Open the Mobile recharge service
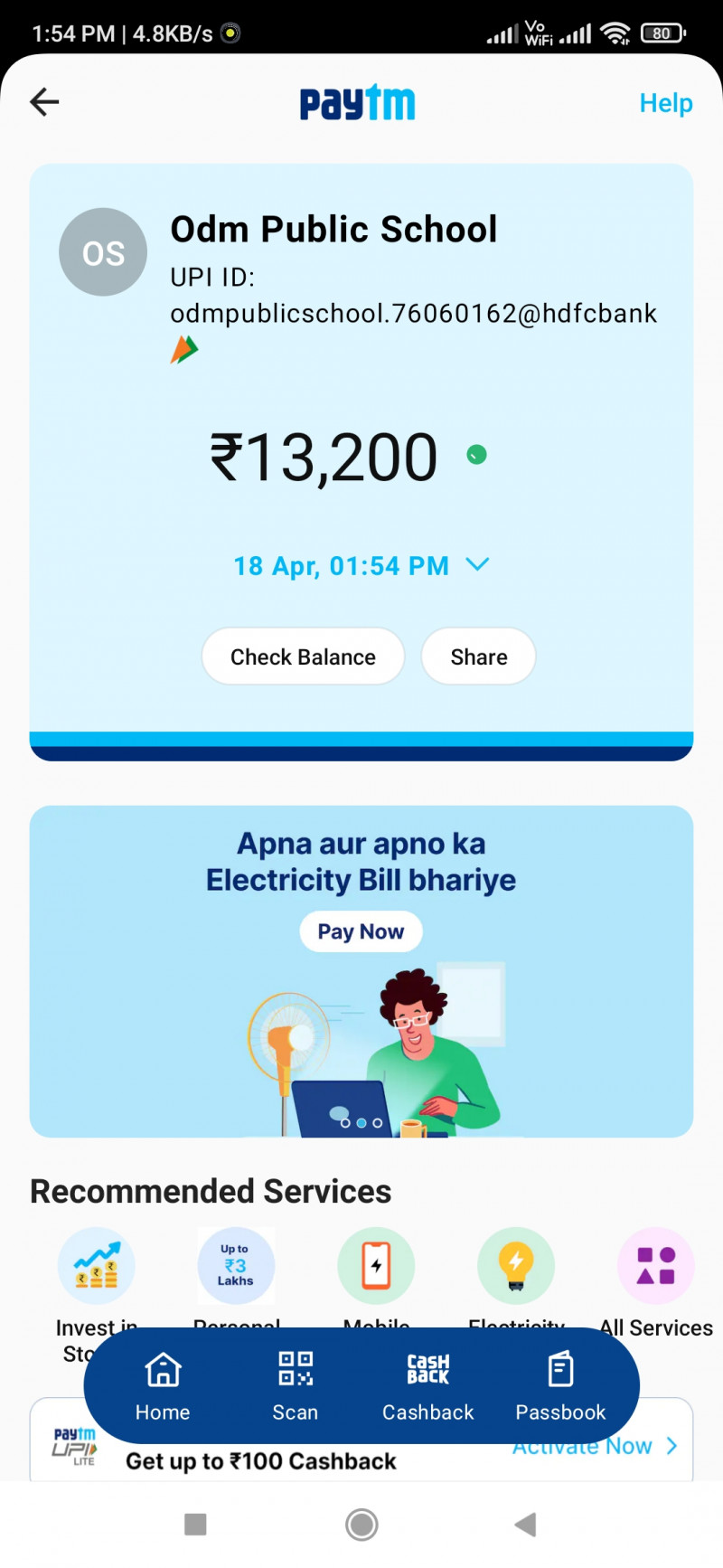The height and width of the screenshot is (1568, 723). point(376,1266)
